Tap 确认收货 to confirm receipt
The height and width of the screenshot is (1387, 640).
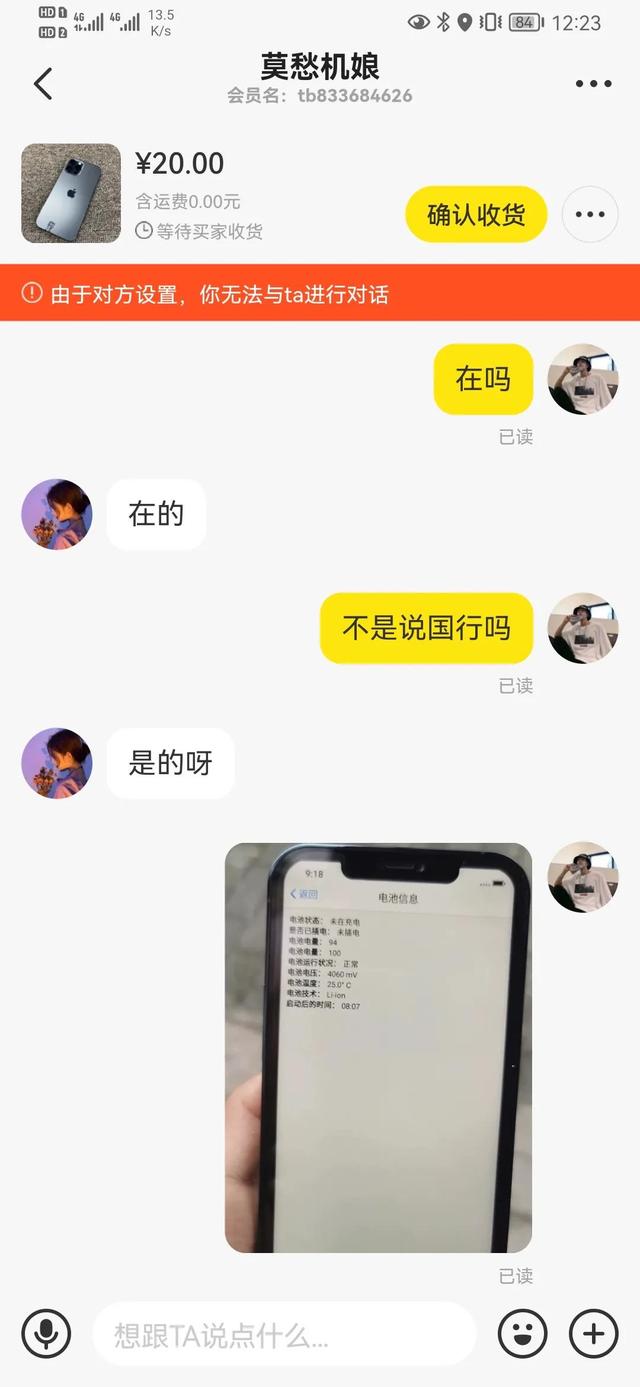click(476, 214)
